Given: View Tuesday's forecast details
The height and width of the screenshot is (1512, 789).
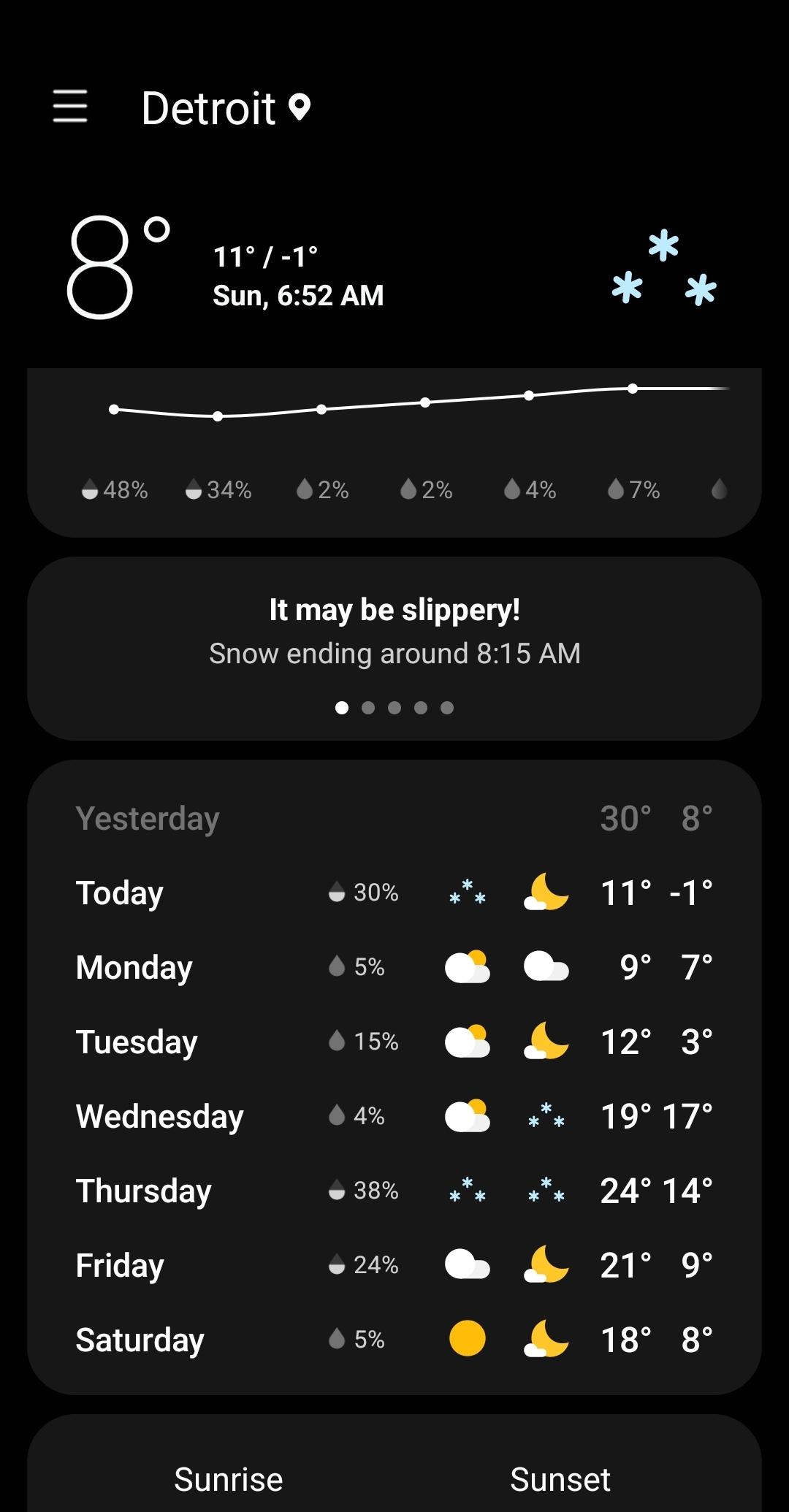Looking at the screenshot, I should click(x=394, y=1042).
